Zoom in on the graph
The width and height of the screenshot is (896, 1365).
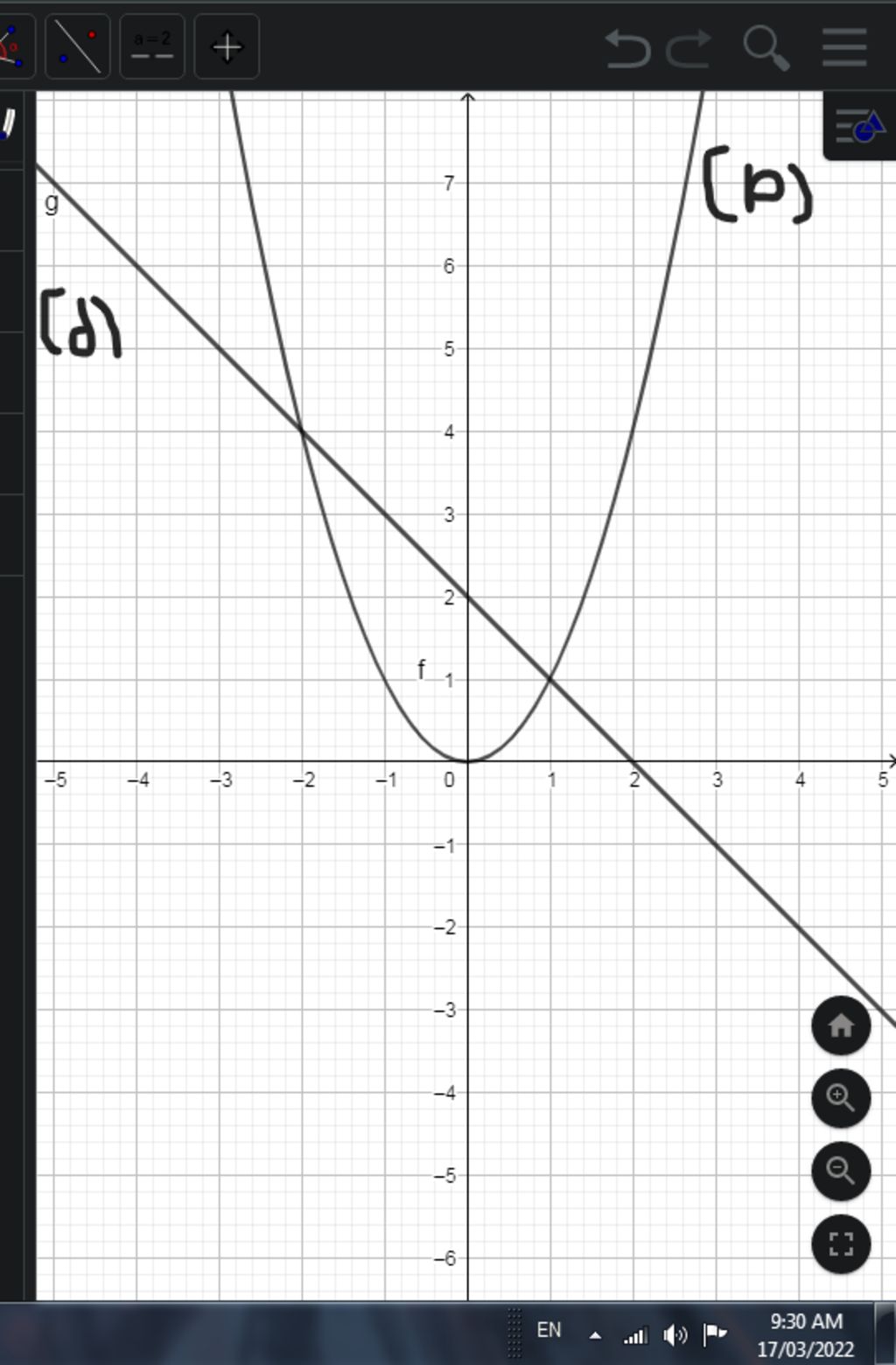(841, 1098)
